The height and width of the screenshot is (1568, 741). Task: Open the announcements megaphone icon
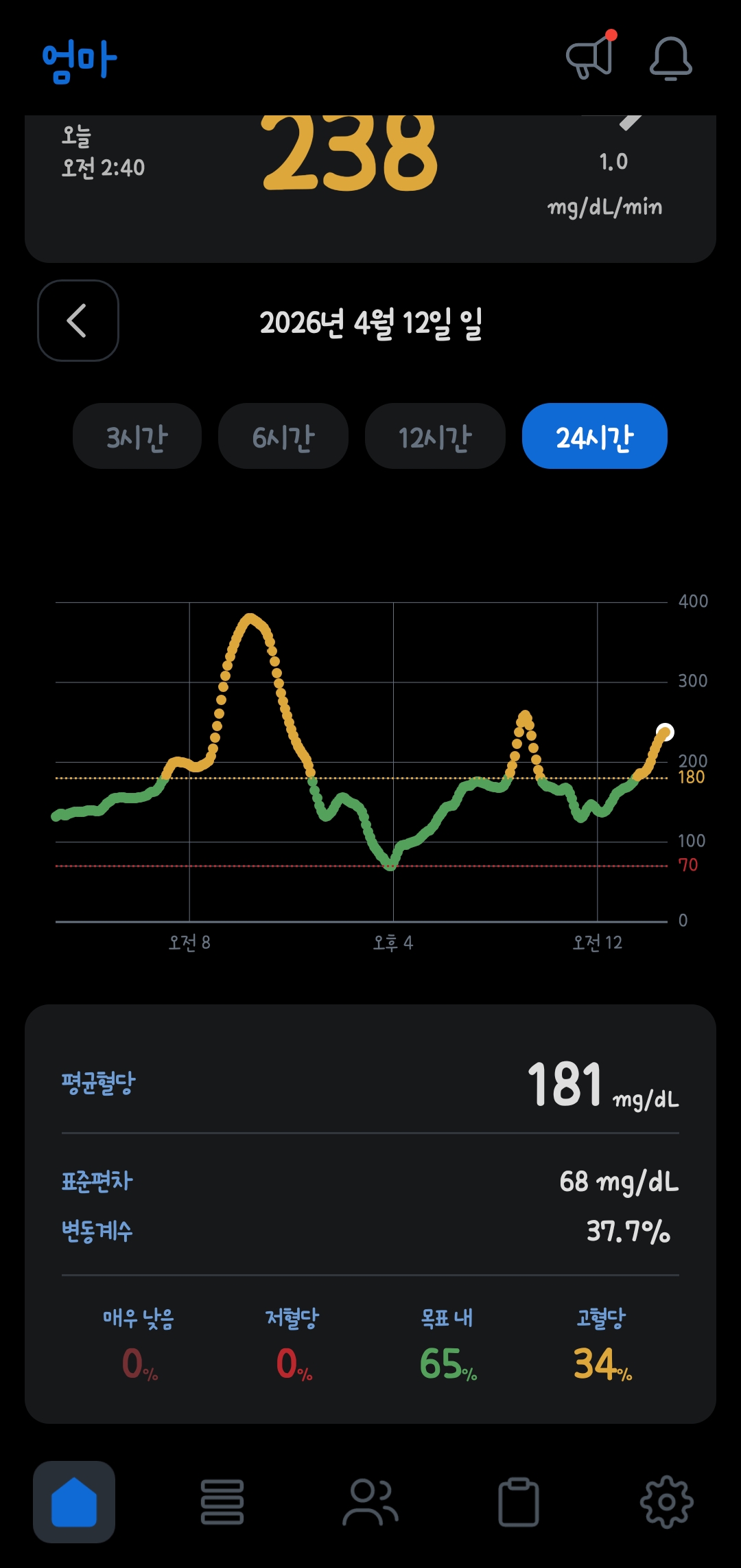point(590,58)
